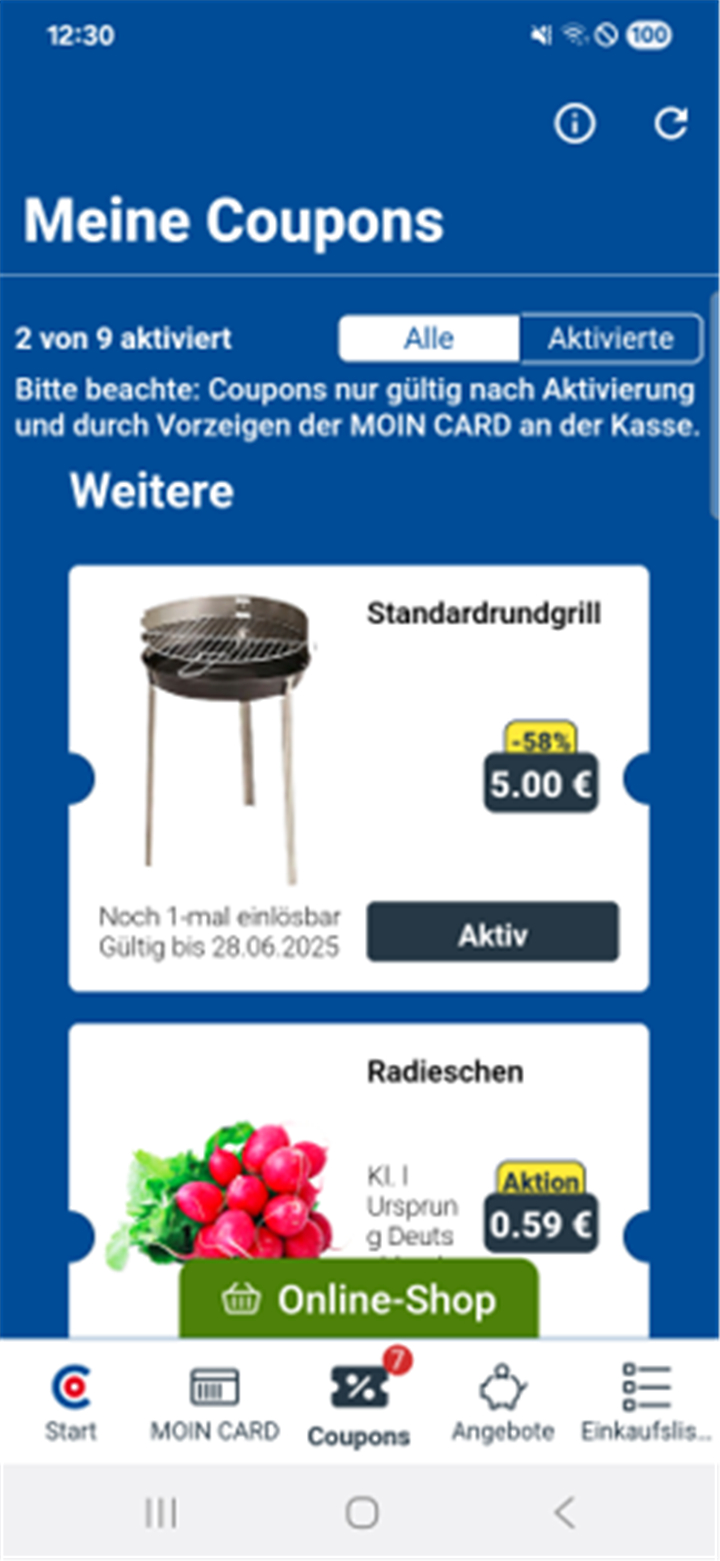The height and width of the screenshot is (1561, 720).
Task: Tap the system back button
Action: [564, 1512]
